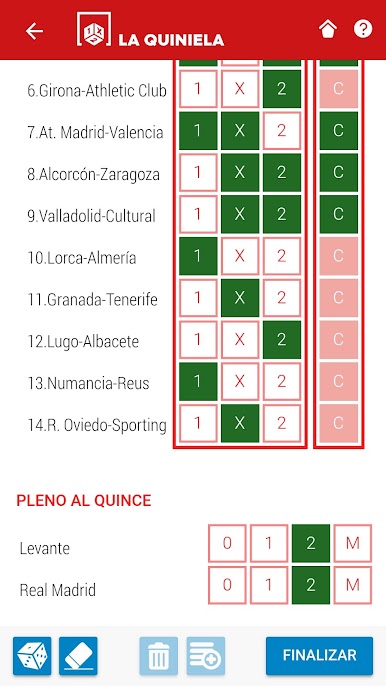Set Levante goals to 0

coord(227,543)
